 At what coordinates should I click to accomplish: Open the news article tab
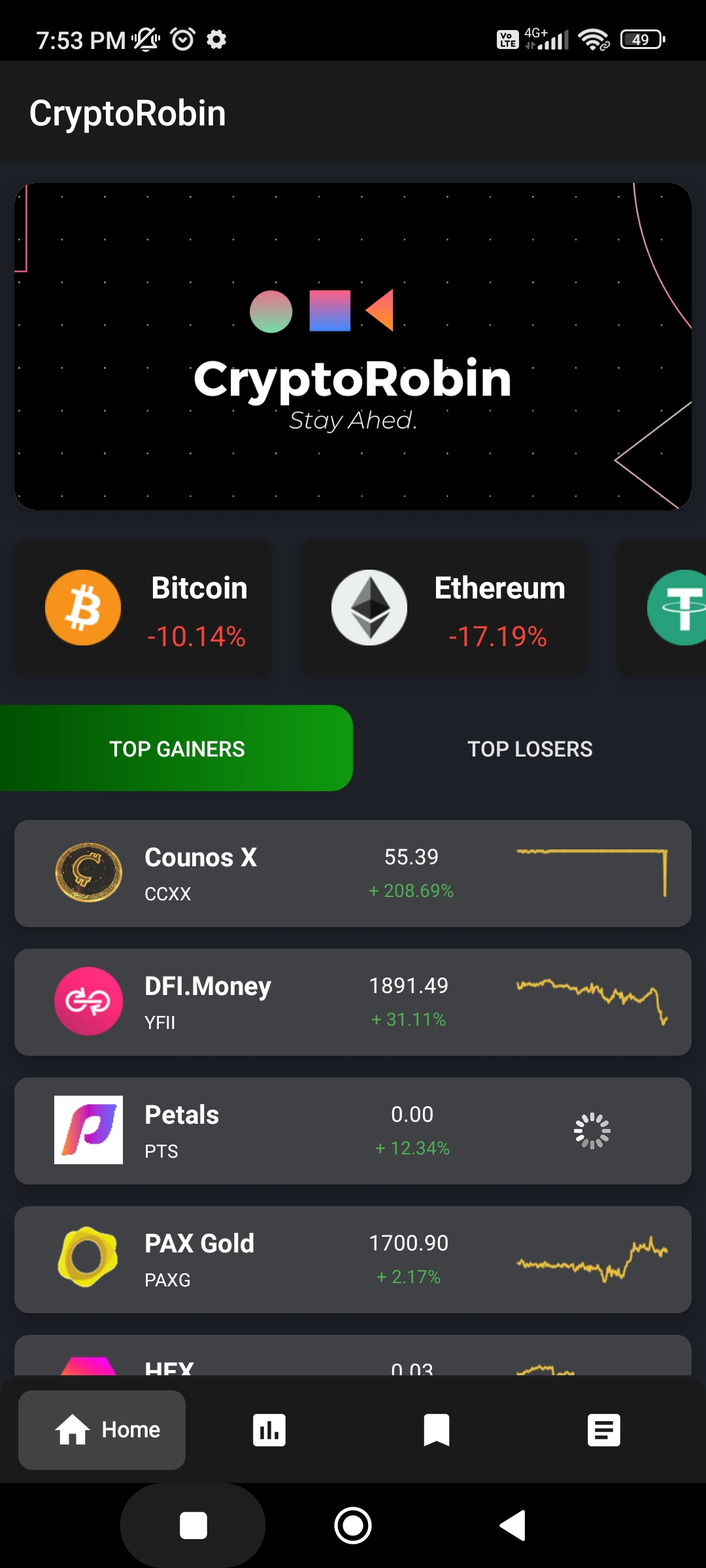[604, 1430]
